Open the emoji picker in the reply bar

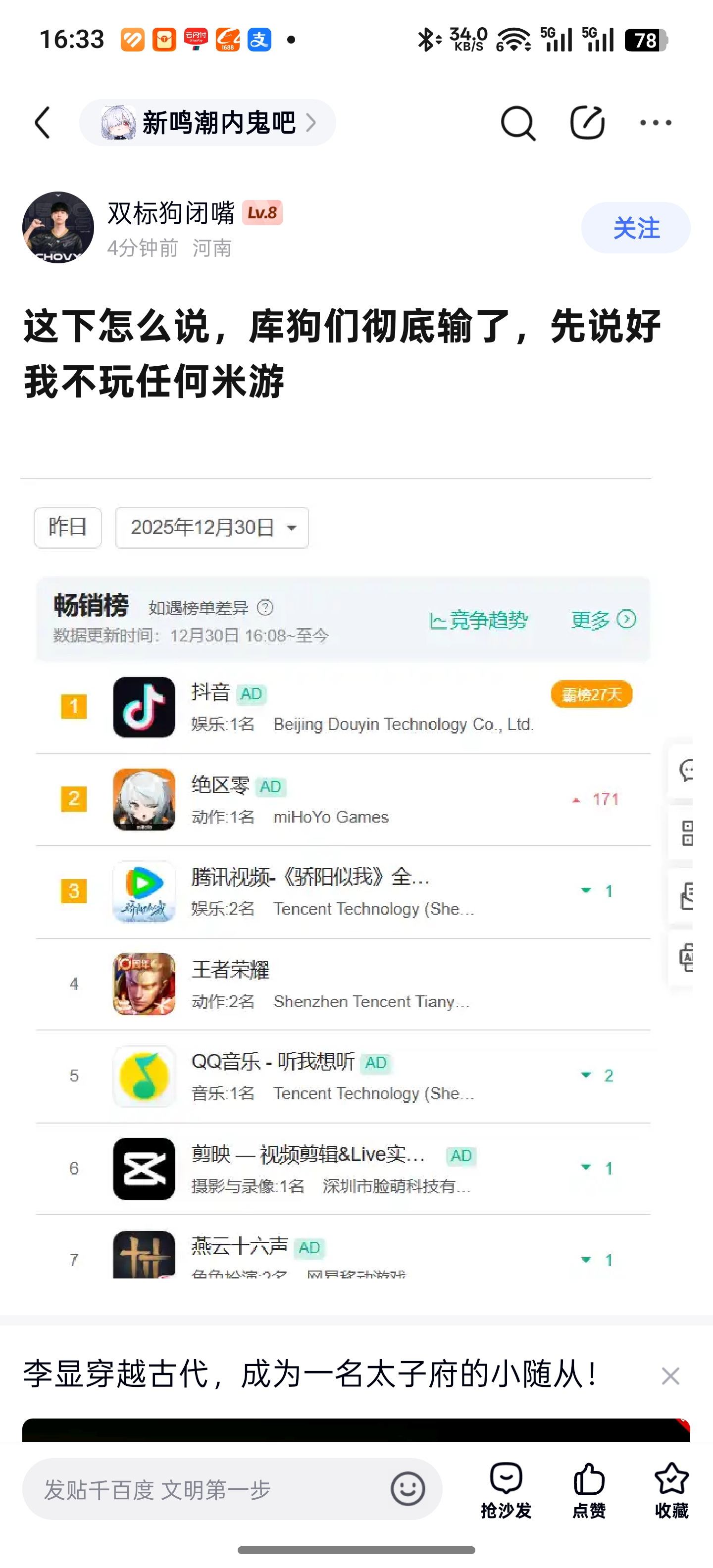click(x=407, y=1489)
